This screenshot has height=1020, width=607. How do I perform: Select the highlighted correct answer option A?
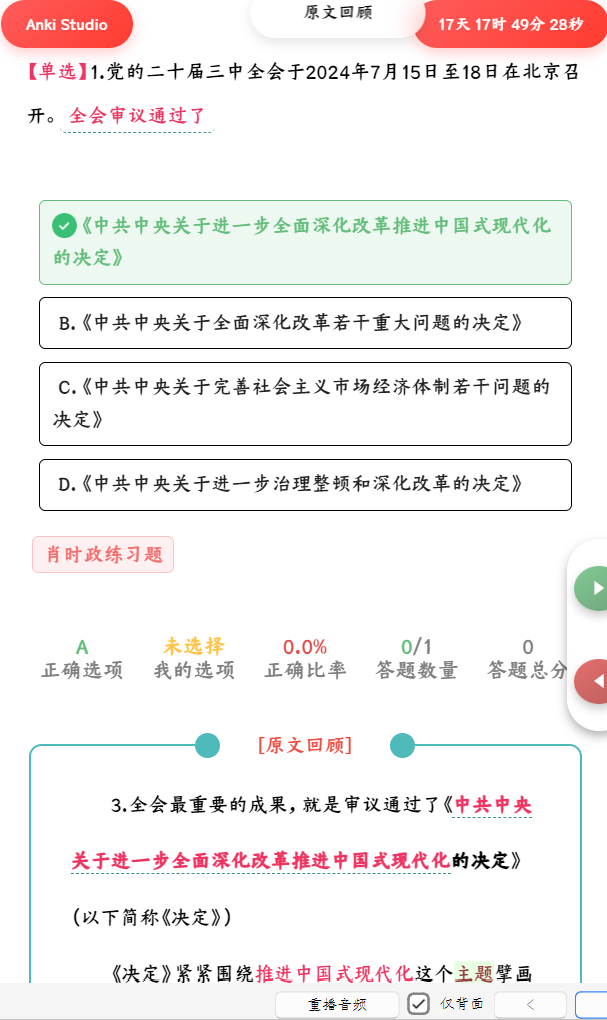305,242
